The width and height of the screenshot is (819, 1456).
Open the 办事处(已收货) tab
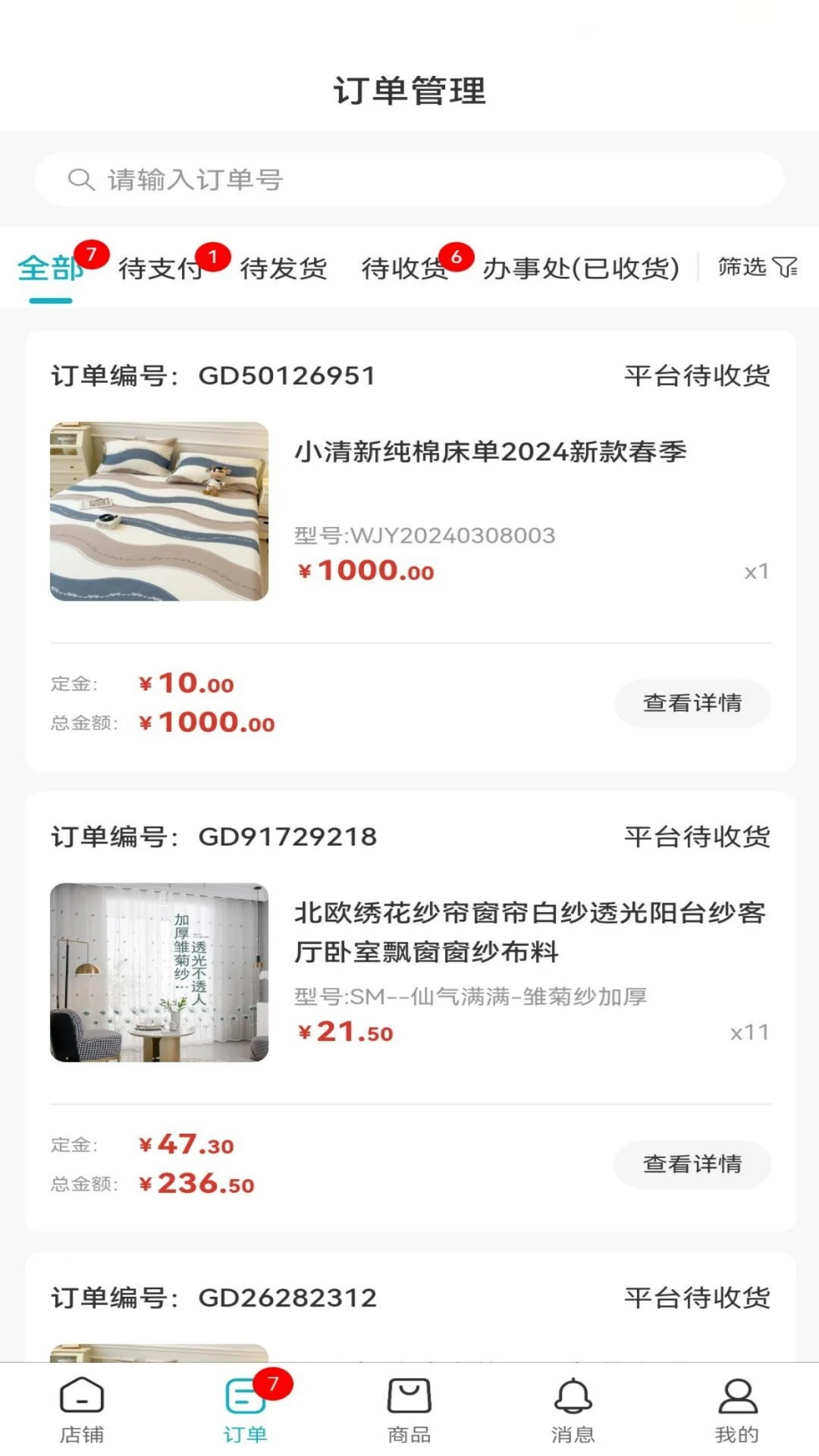pyautogui.click(x=580, y=268)
